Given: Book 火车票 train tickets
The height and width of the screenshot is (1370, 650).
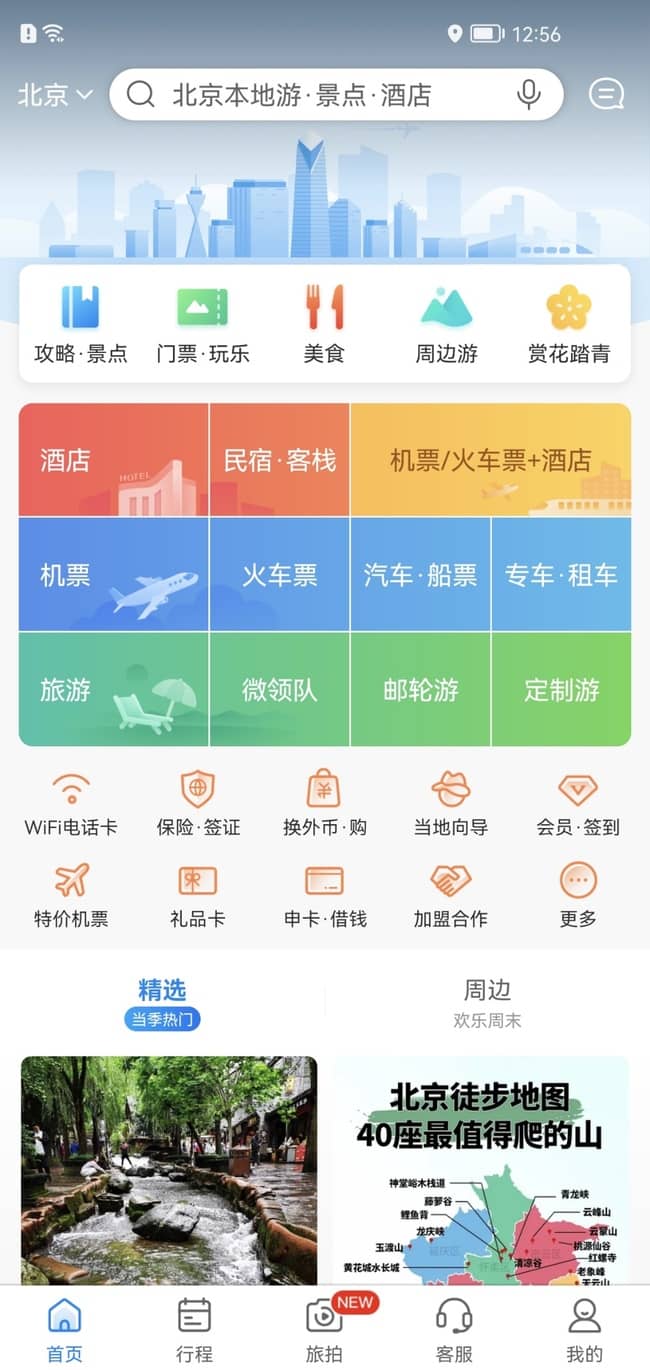Looking at the screenshot, I should coord(280,575).
